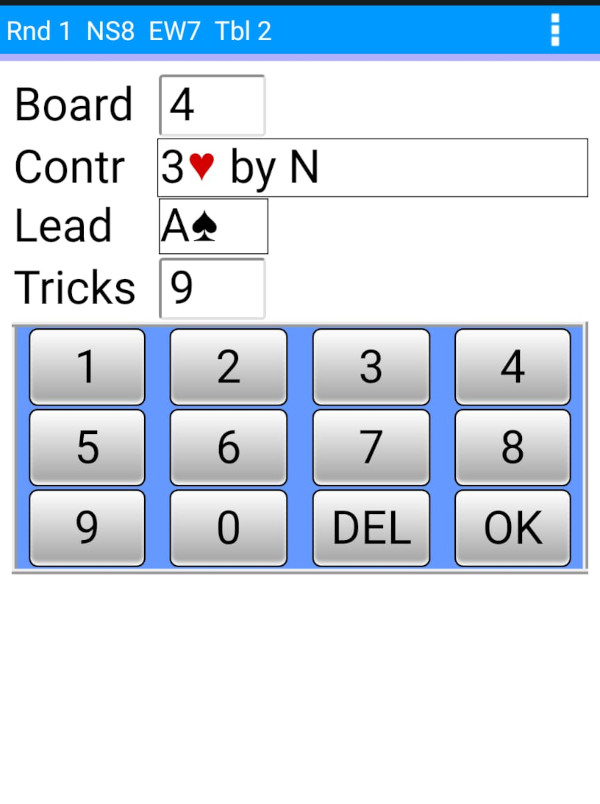Tap the Lead card field
Viewport: 600px width, 804px height.
(x=213, y=227)
